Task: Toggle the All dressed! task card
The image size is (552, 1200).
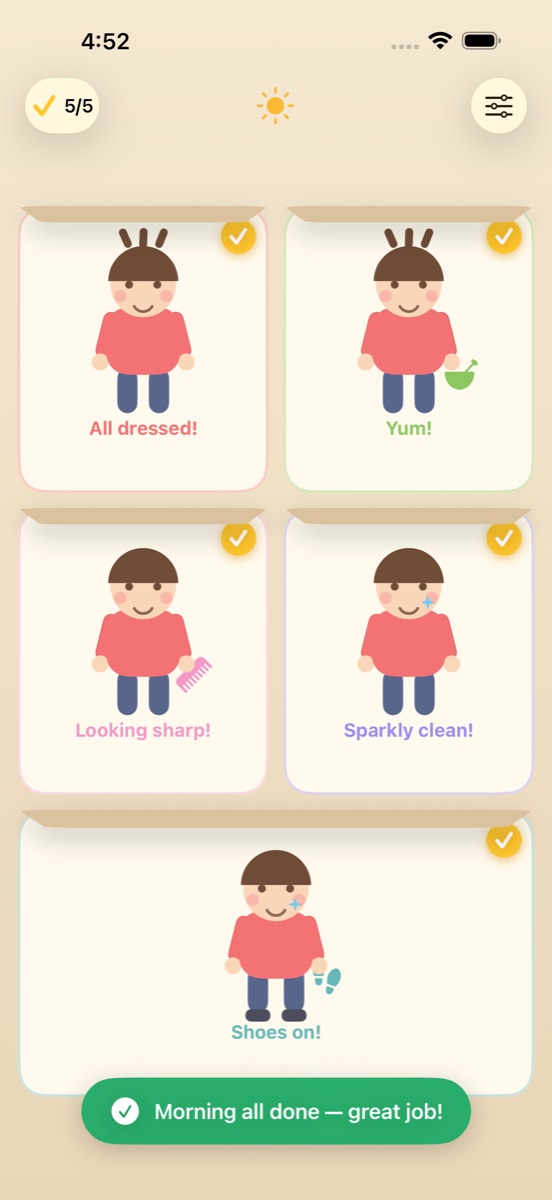Action: point(143,350)
